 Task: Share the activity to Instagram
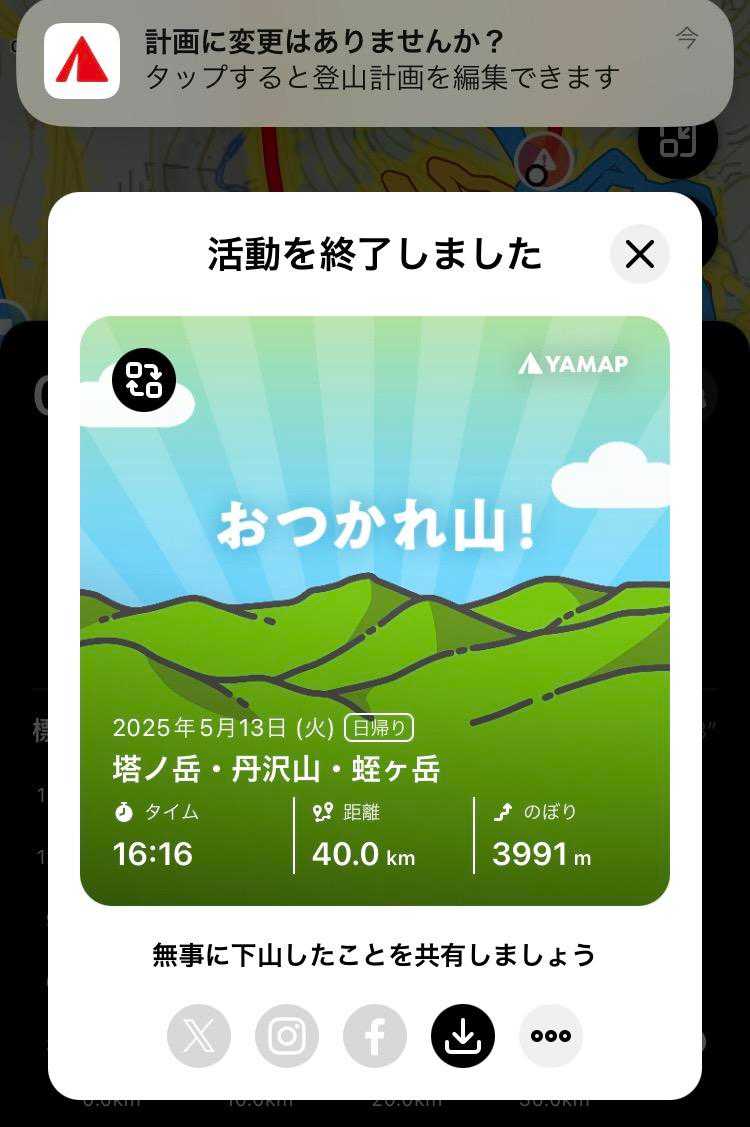287,1036
